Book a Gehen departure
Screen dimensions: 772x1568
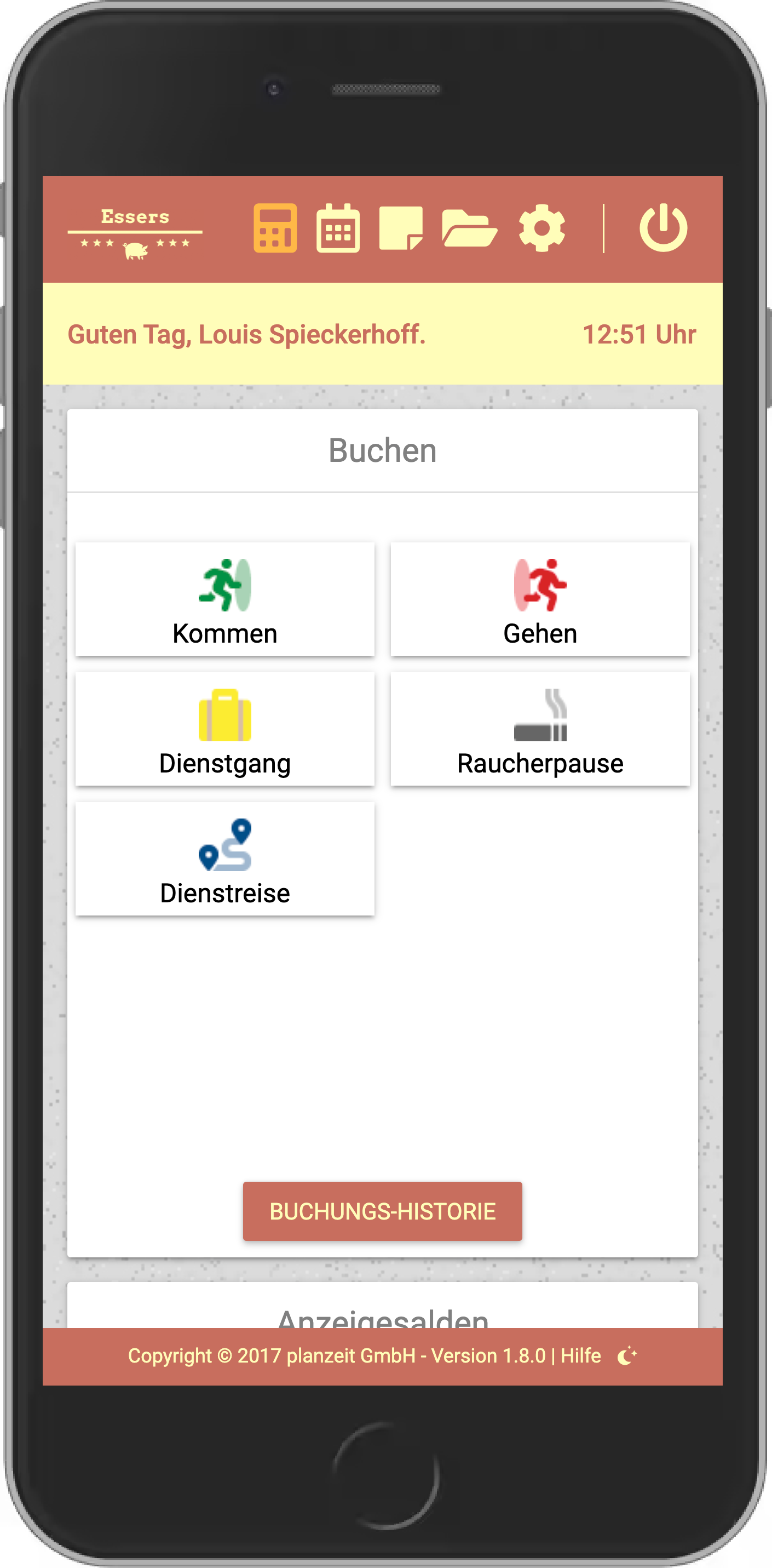tap(540, 599)
